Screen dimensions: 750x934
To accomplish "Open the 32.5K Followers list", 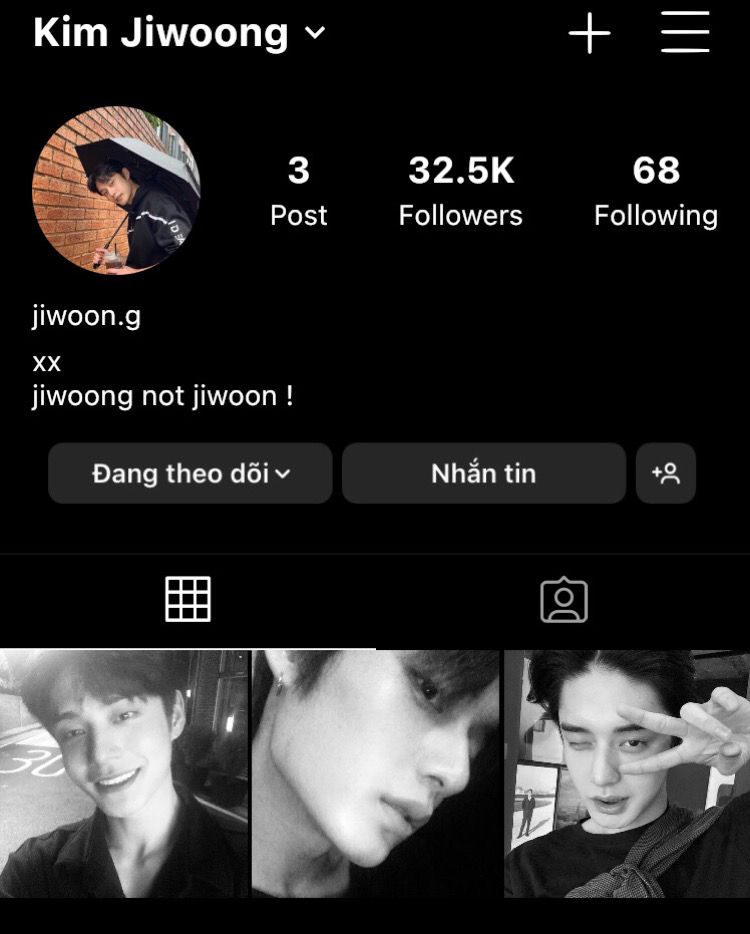I will (x=461, y=190).
